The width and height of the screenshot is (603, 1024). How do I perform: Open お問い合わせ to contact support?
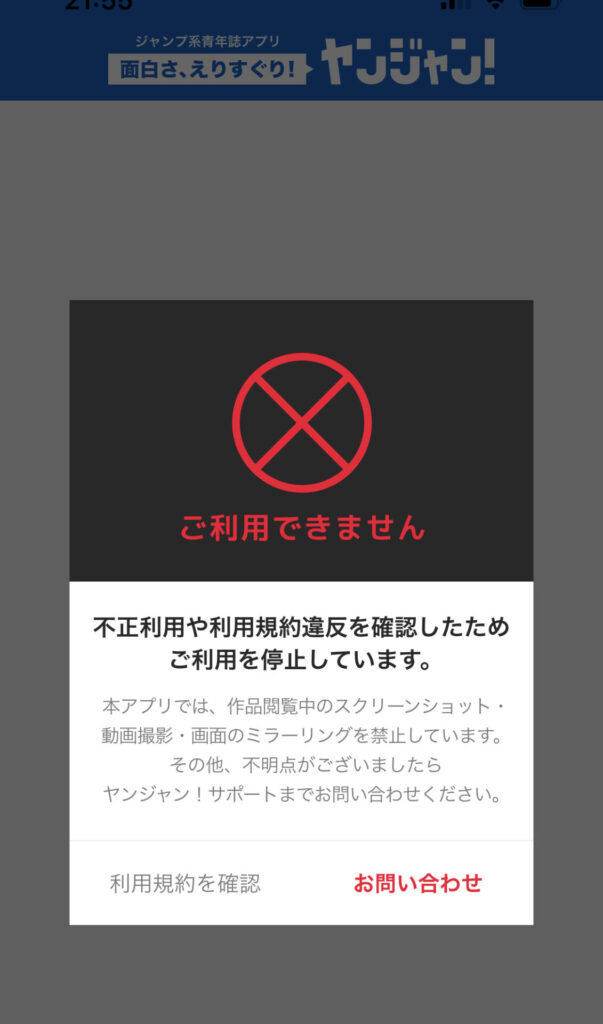(x=417, y=883)
